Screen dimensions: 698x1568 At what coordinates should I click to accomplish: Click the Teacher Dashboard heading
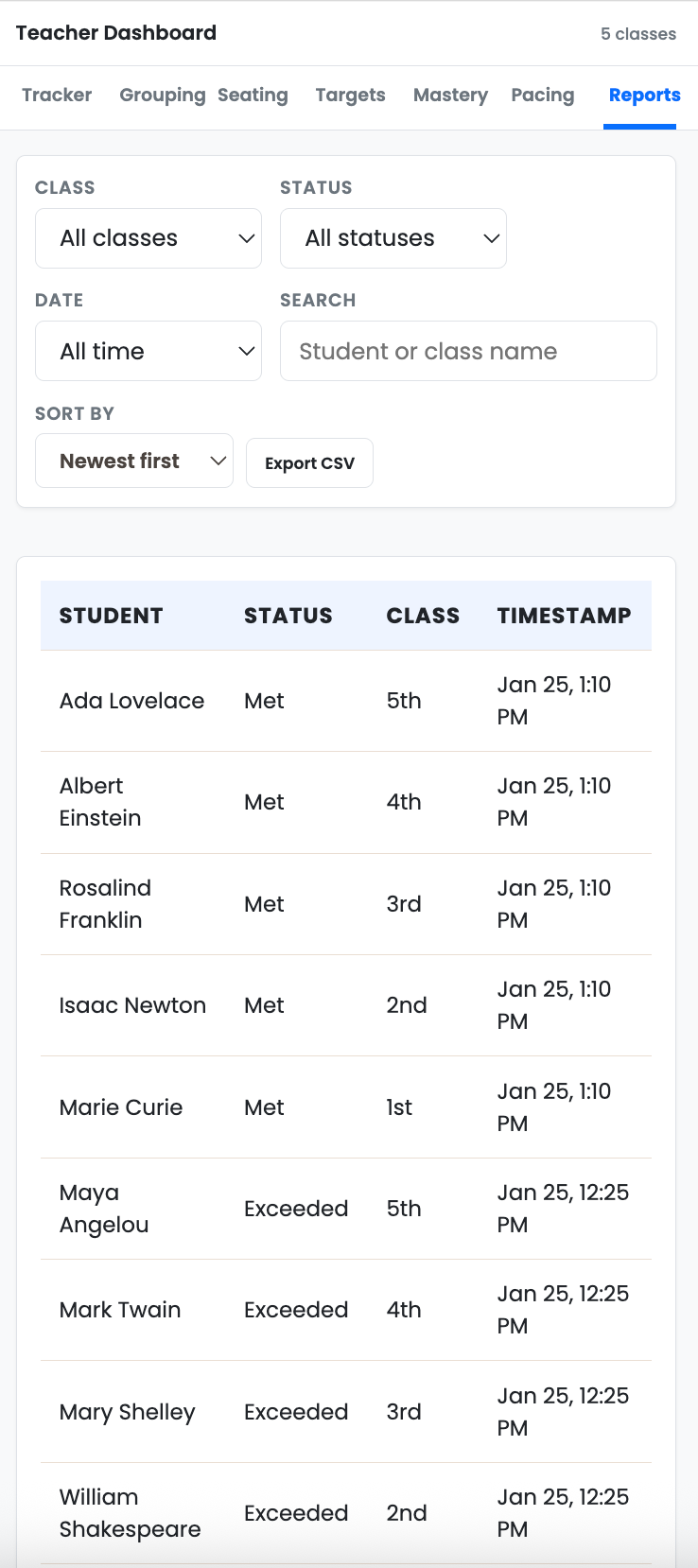116,31
